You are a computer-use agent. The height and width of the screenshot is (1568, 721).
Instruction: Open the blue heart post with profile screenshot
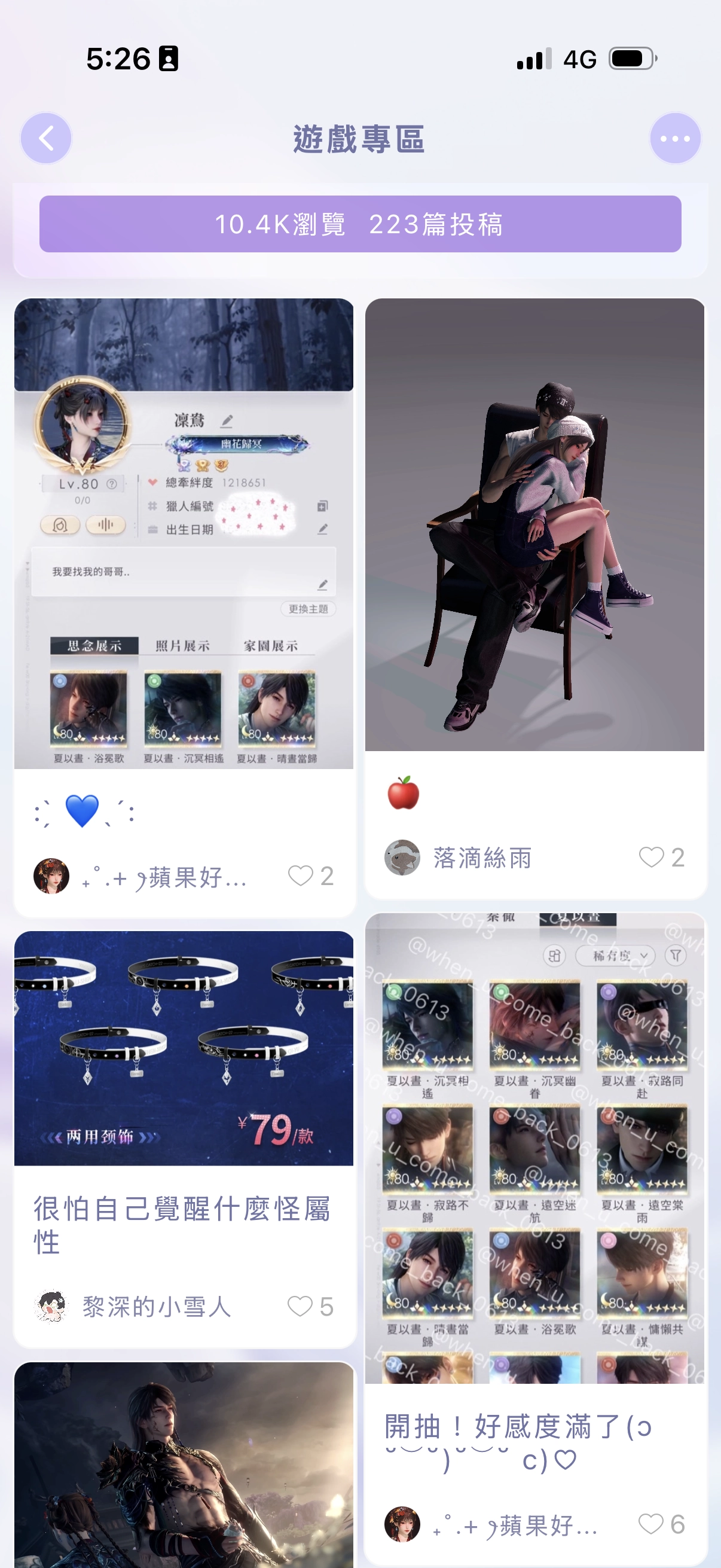(x=184, y=533)
